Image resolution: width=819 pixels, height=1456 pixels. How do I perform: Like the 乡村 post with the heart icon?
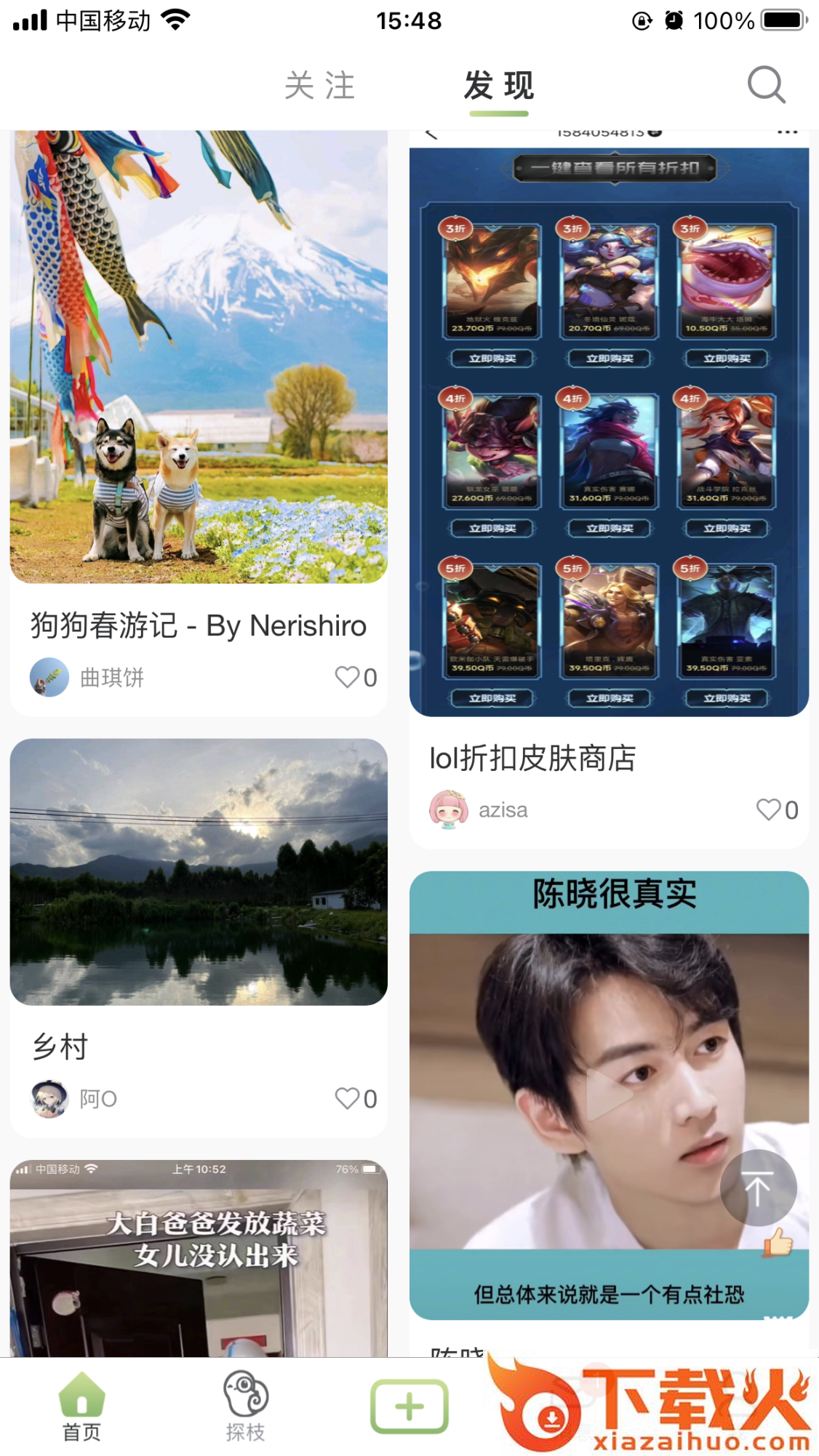coord(347,1099)
